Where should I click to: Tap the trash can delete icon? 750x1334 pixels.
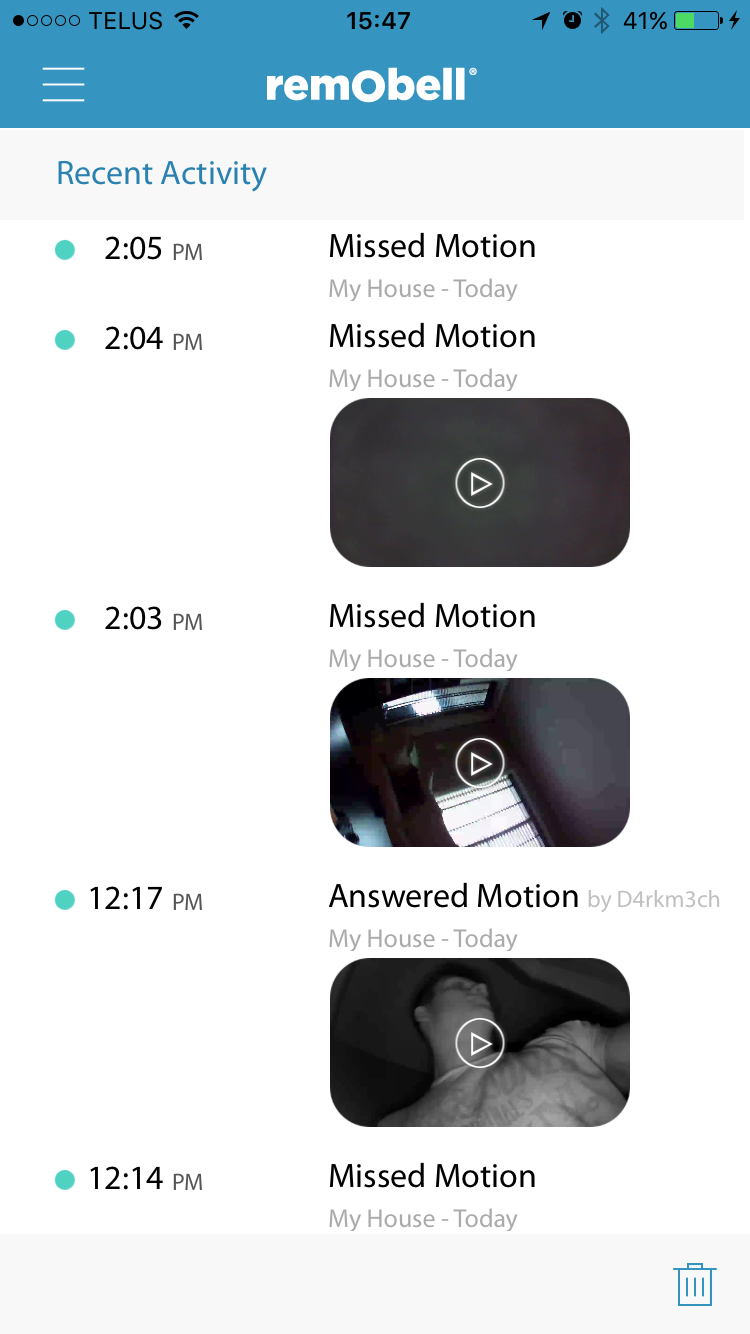(x=695, y=1284)
